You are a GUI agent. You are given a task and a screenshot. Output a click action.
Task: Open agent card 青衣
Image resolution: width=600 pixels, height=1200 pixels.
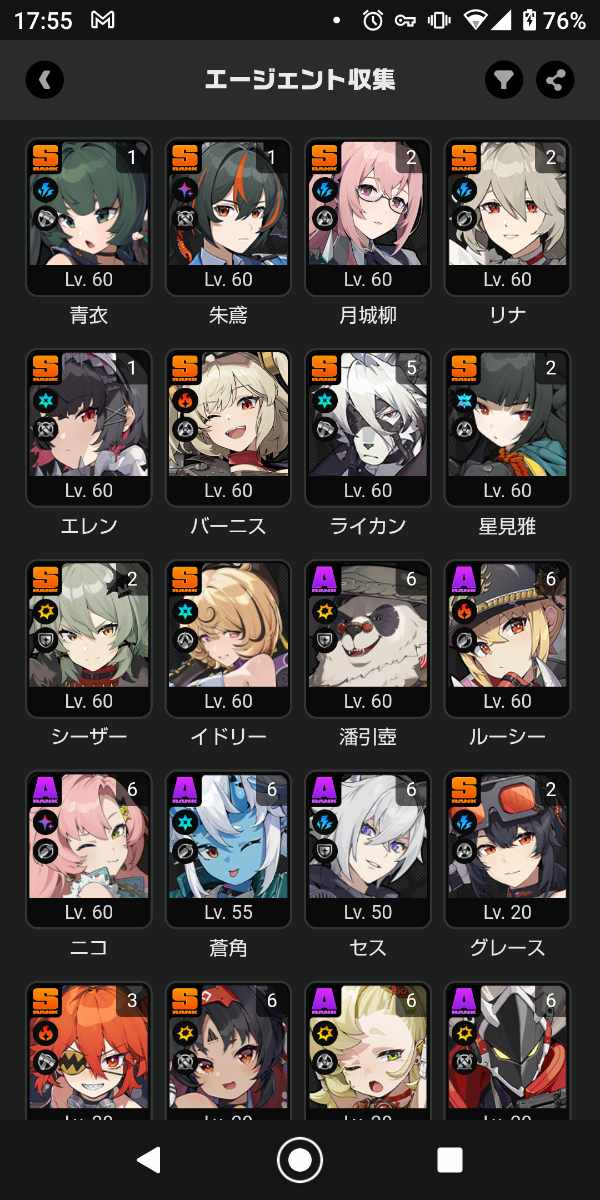click(89, 216)
